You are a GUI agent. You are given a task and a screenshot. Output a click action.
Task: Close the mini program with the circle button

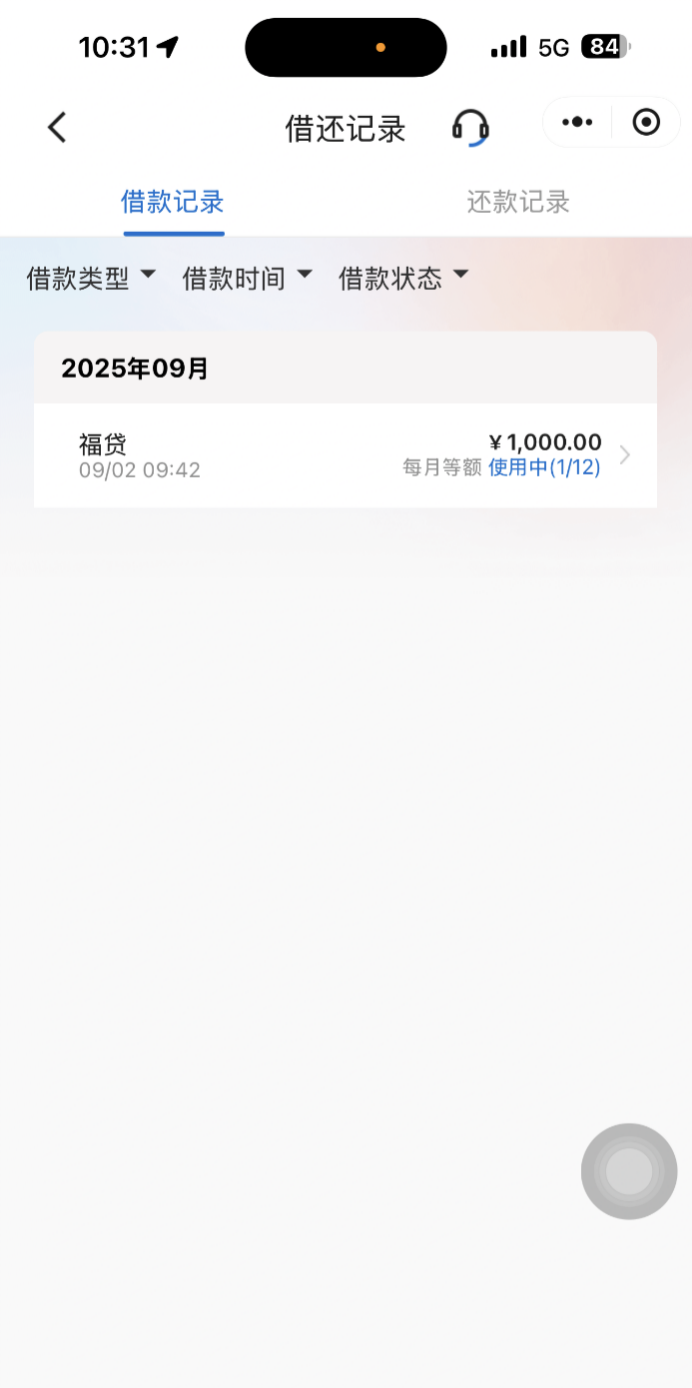tap(647, 122)
